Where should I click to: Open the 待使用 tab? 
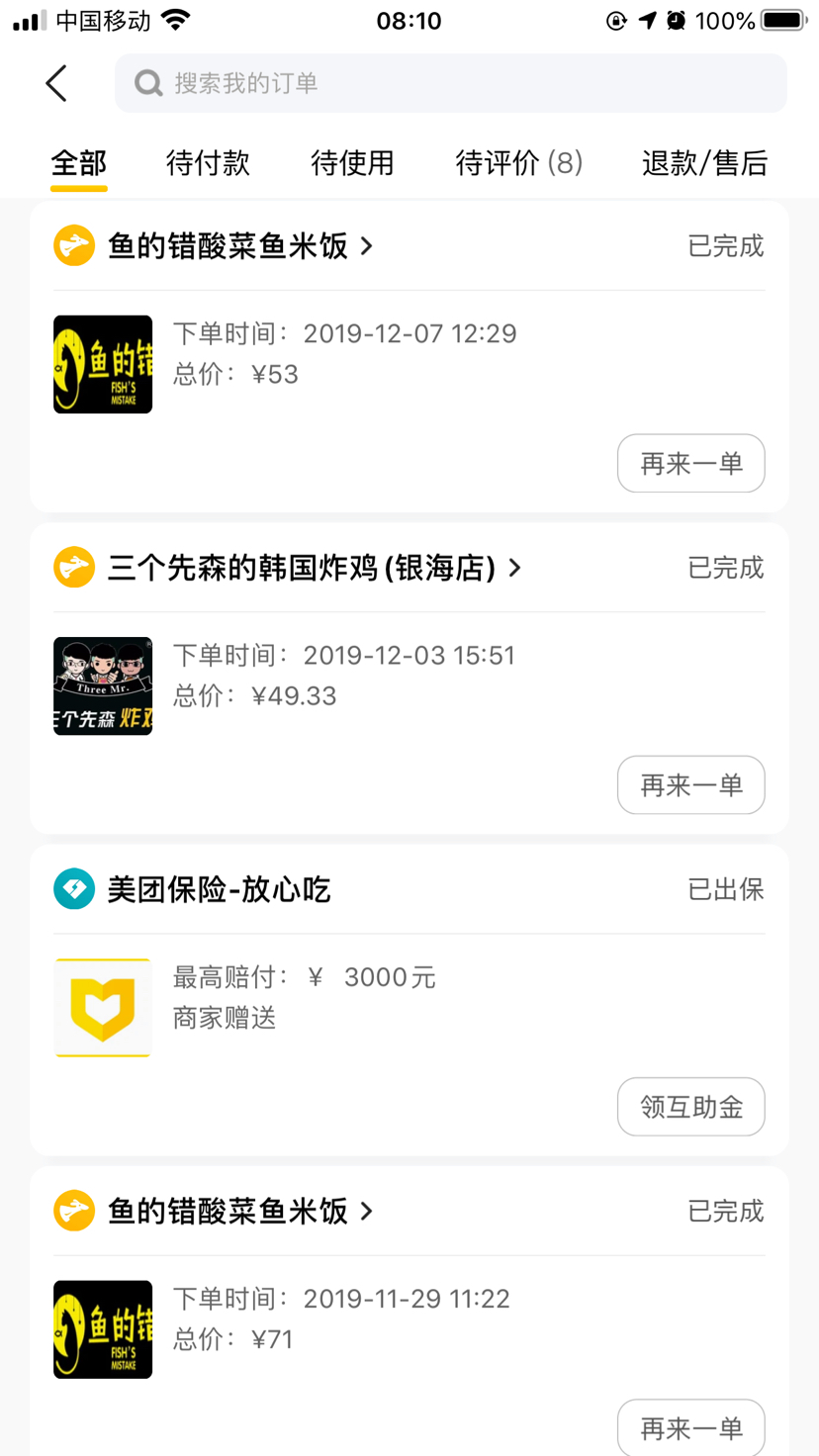[x=352, y=163]
